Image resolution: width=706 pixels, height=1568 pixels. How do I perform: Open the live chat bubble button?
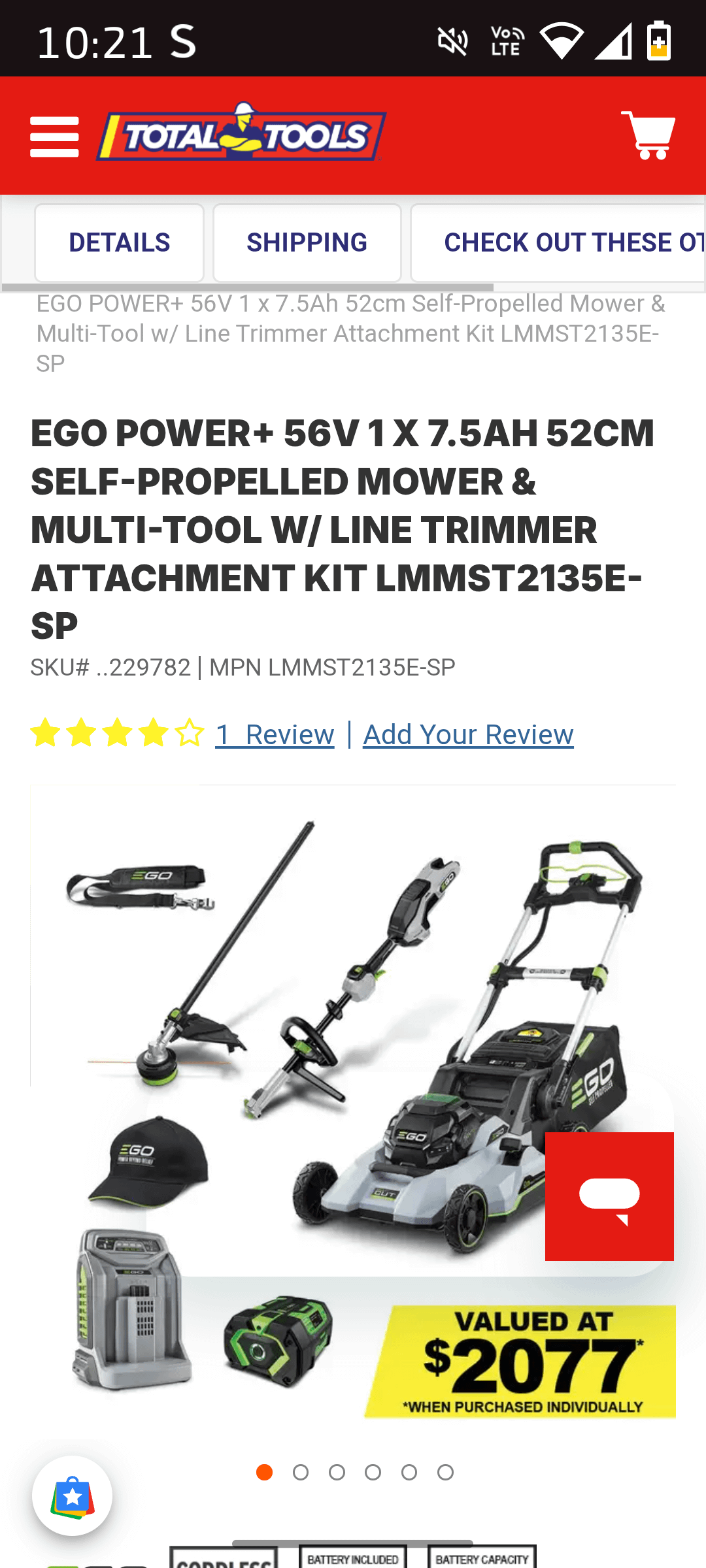pyautogui.click(x=609, y=1196)
